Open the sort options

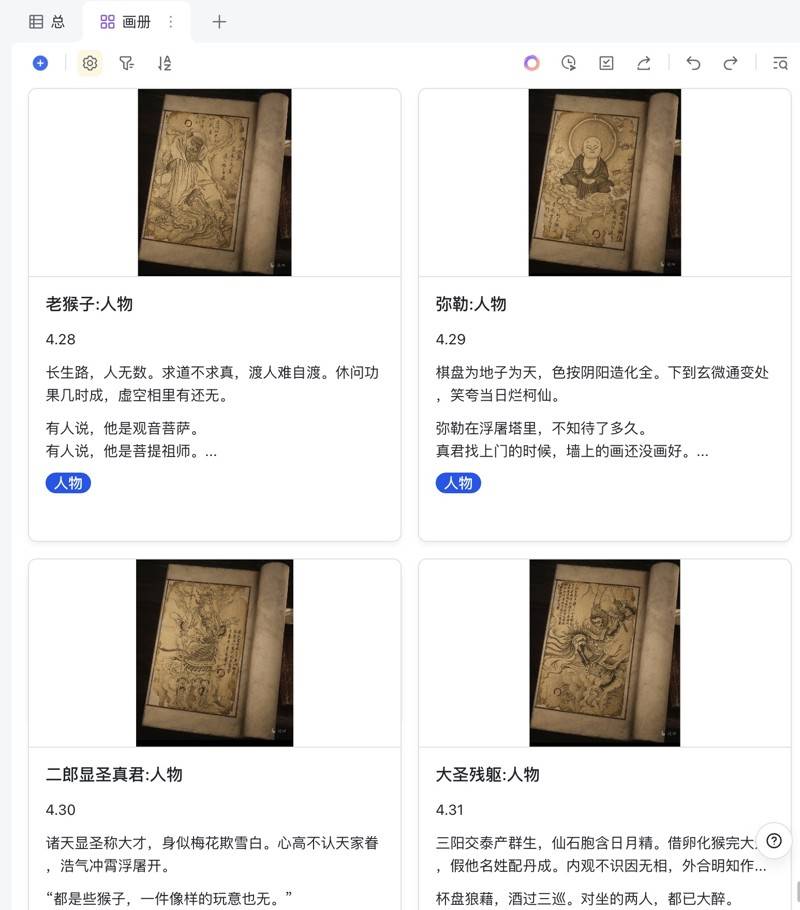point(164,63)
